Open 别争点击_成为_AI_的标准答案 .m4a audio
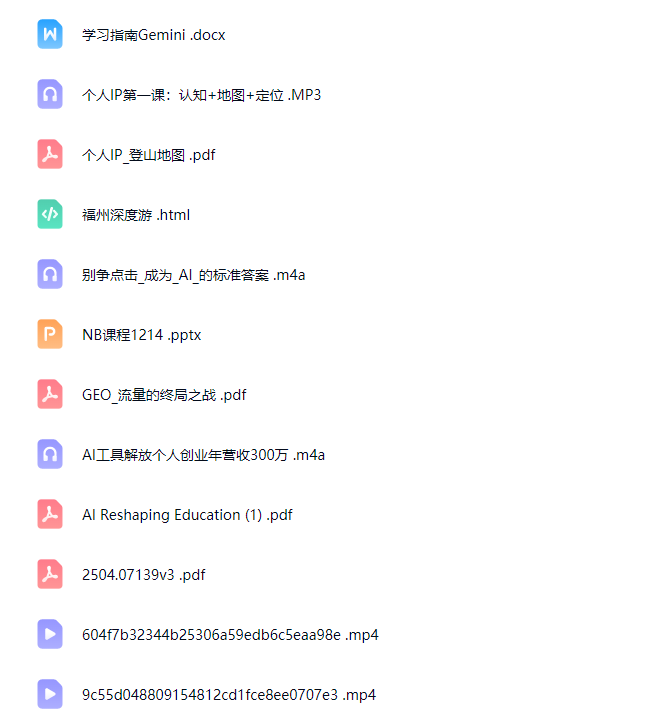 (193, 275)
